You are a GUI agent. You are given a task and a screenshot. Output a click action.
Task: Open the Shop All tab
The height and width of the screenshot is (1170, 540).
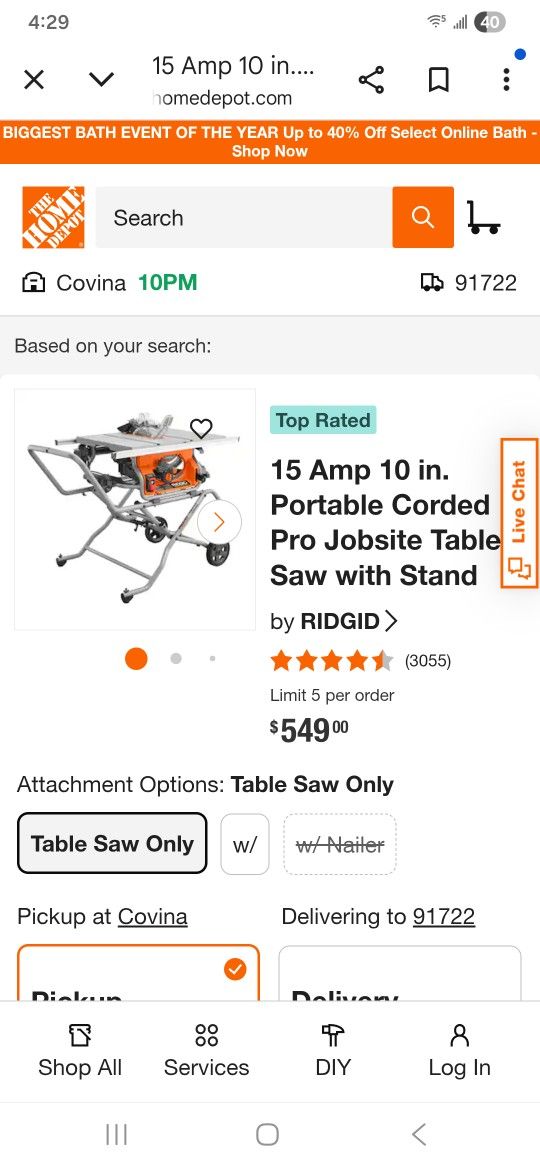click(80, 1051)
